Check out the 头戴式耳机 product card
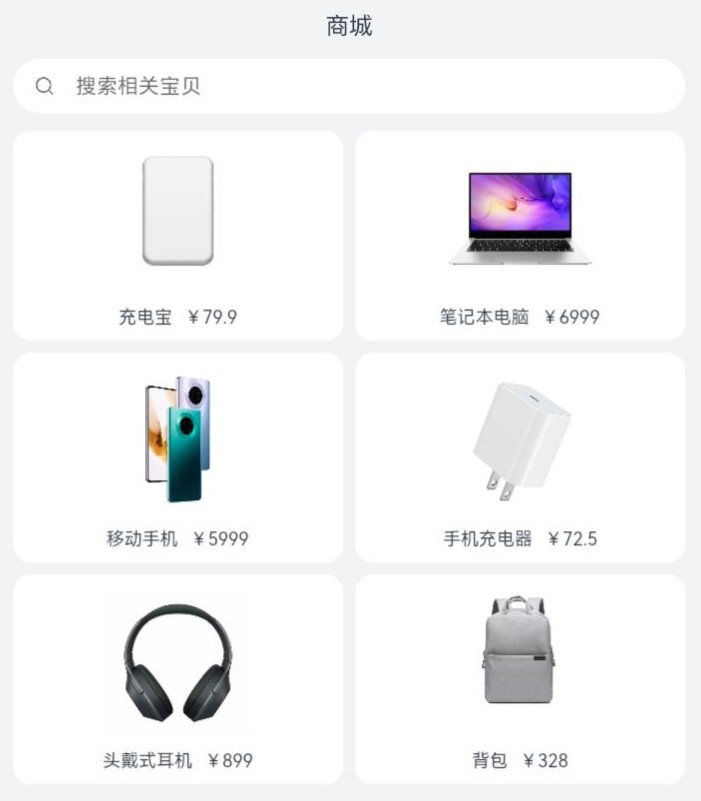 pyautogui.click(x=178, y=678)
